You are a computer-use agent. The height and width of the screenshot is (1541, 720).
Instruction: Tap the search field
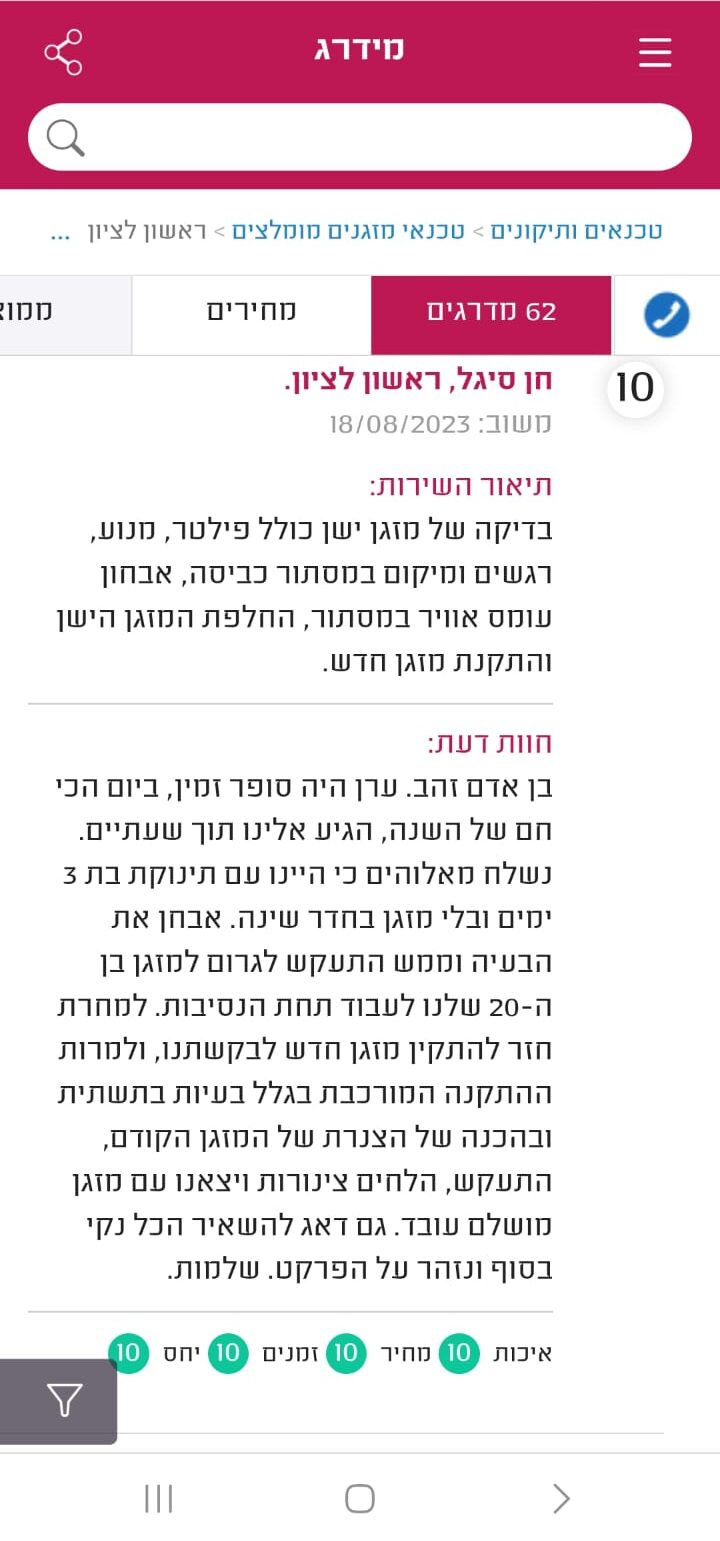click(x=380, y=137)
